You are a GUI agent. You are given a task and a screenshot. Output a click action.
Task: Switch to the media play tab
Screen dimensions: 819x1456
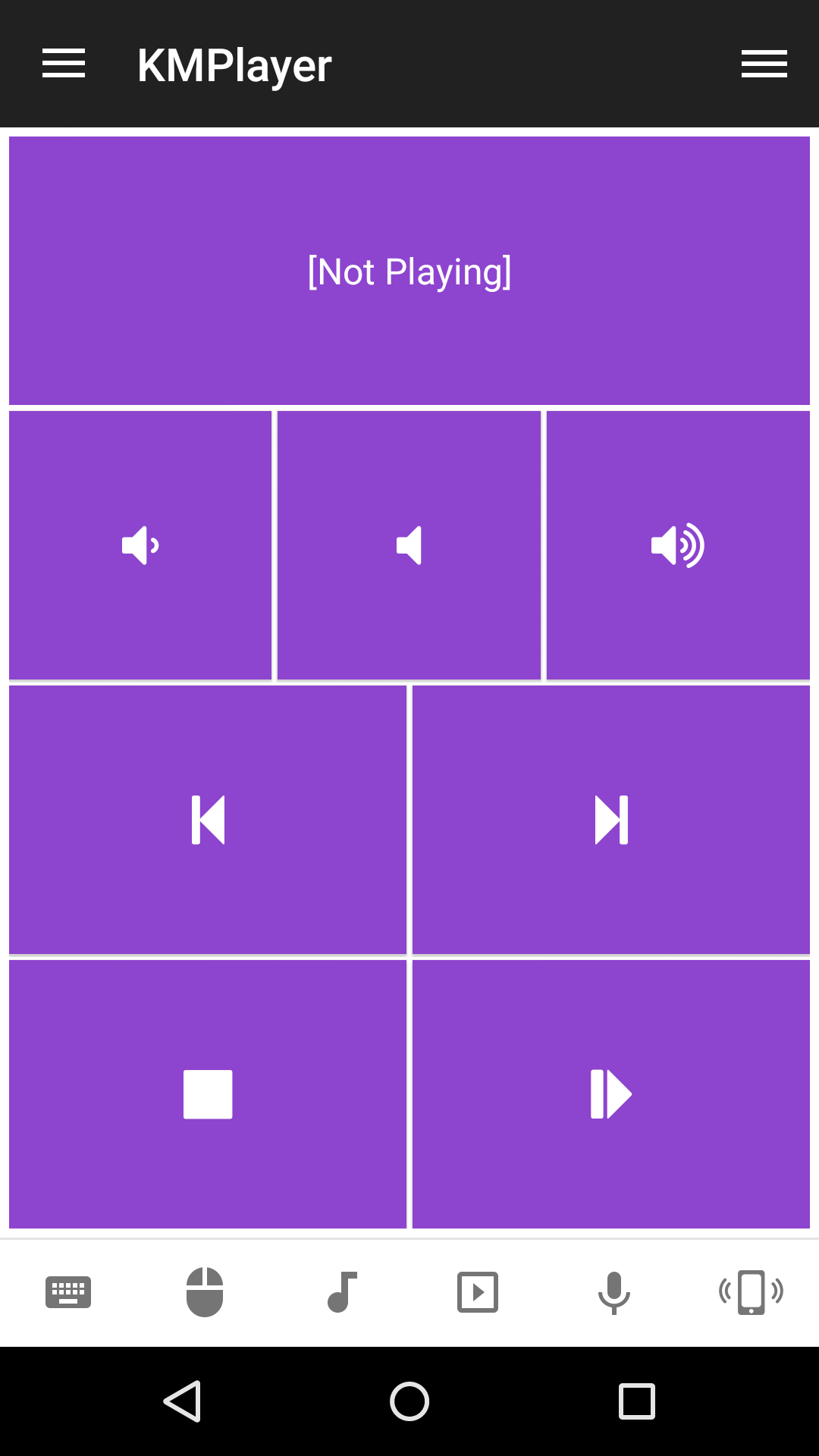[478, 1292]
